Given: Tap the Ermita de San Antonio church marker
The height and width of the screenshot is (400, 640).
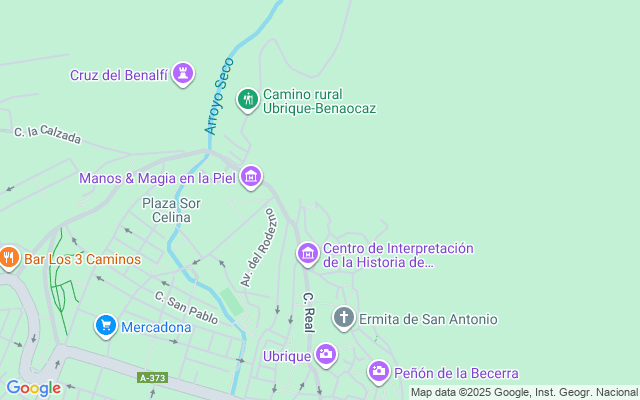Looking at the screenshot, I should pos(344,319).
